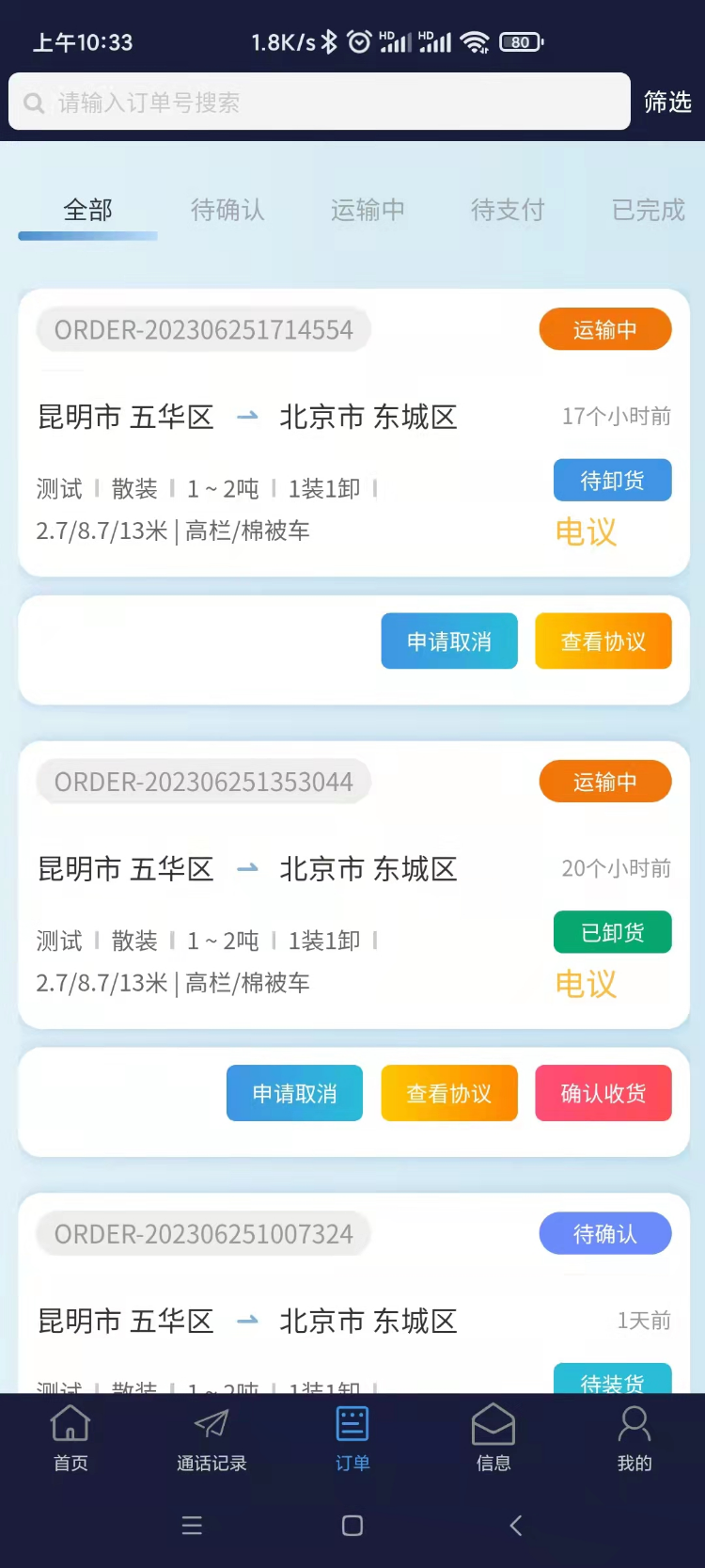Tap the 已卸货 green status badge
Viewport: 705px width, 1568px height.
612,932
